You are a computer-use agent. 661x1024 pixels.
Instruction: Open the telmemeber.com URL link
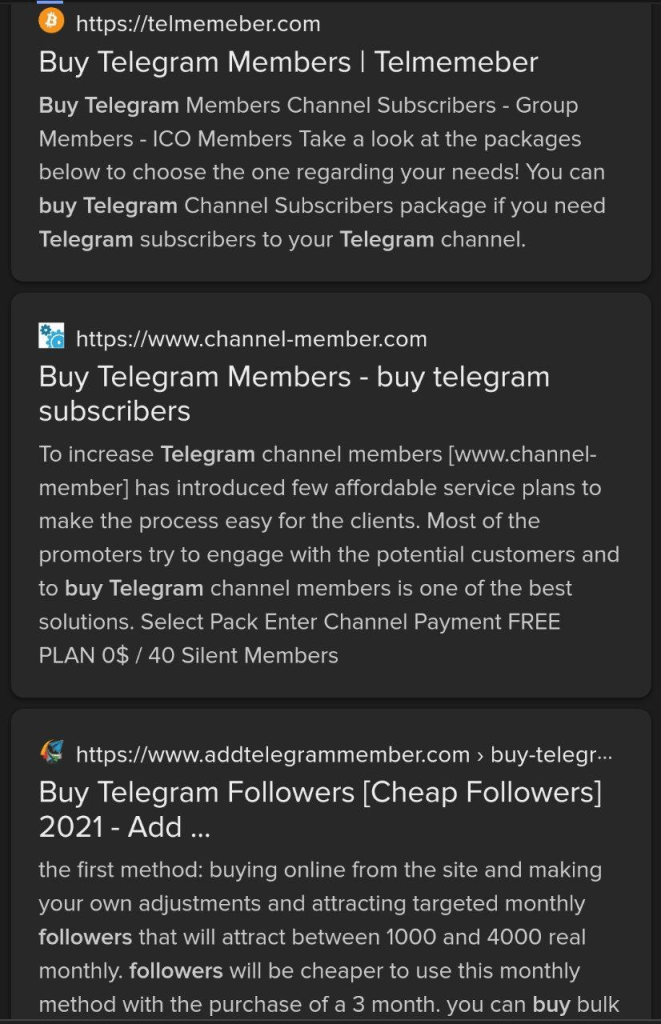[198, 23]
